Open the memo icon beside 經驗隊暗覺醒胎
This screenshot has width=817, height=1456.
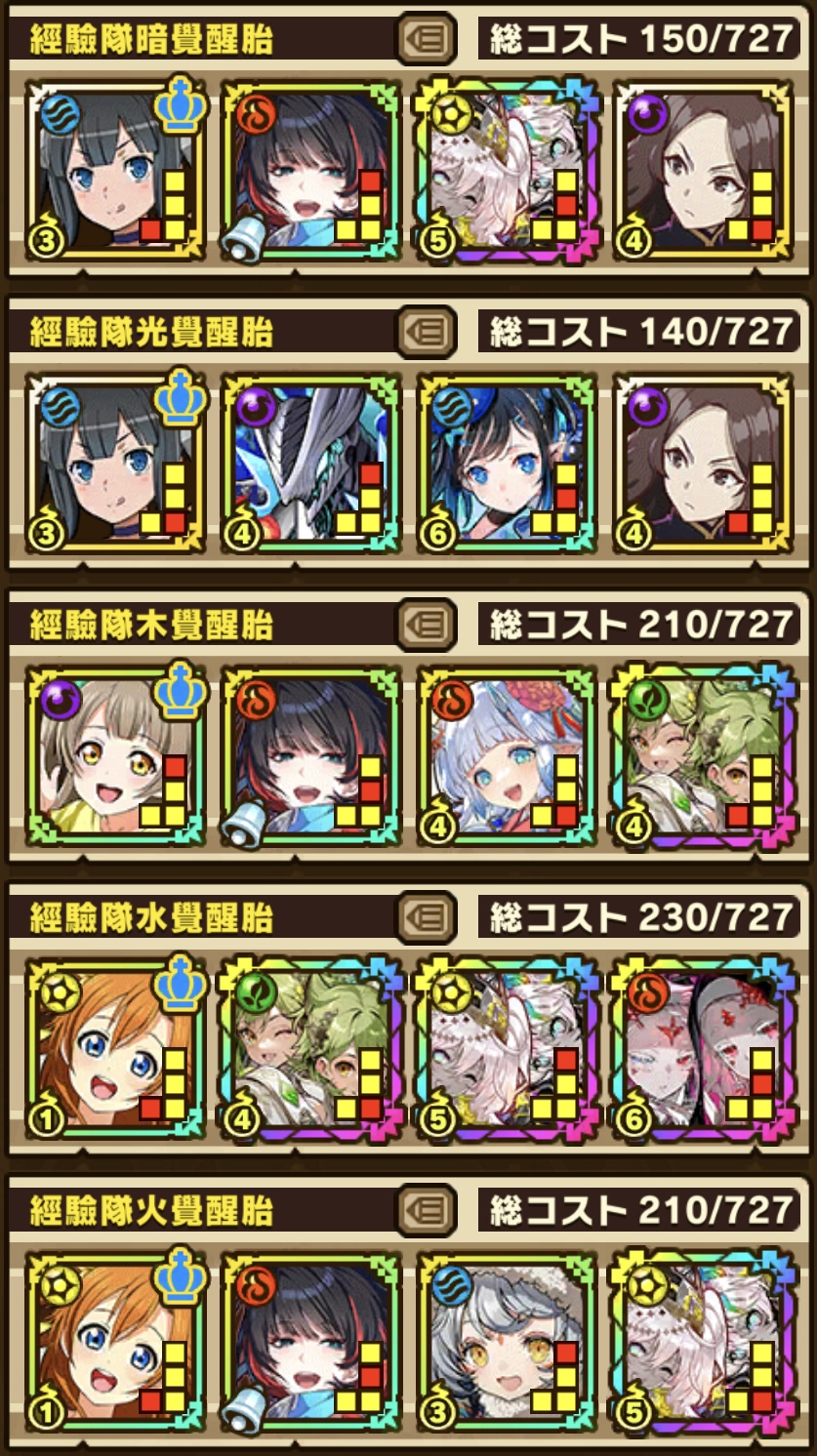click(x=427, y=39)
